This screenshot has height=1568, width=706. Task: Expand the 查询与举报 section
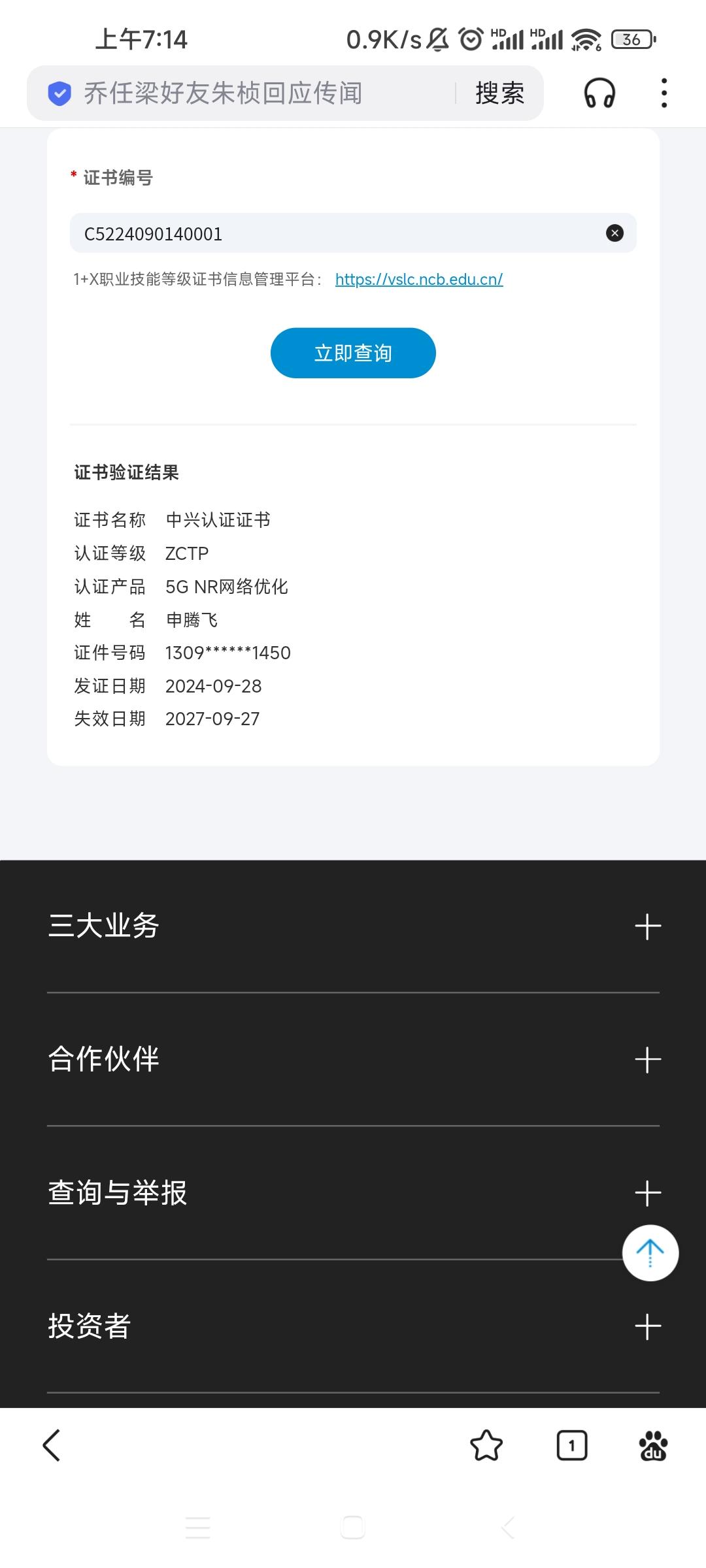(x=647, y=1193)
